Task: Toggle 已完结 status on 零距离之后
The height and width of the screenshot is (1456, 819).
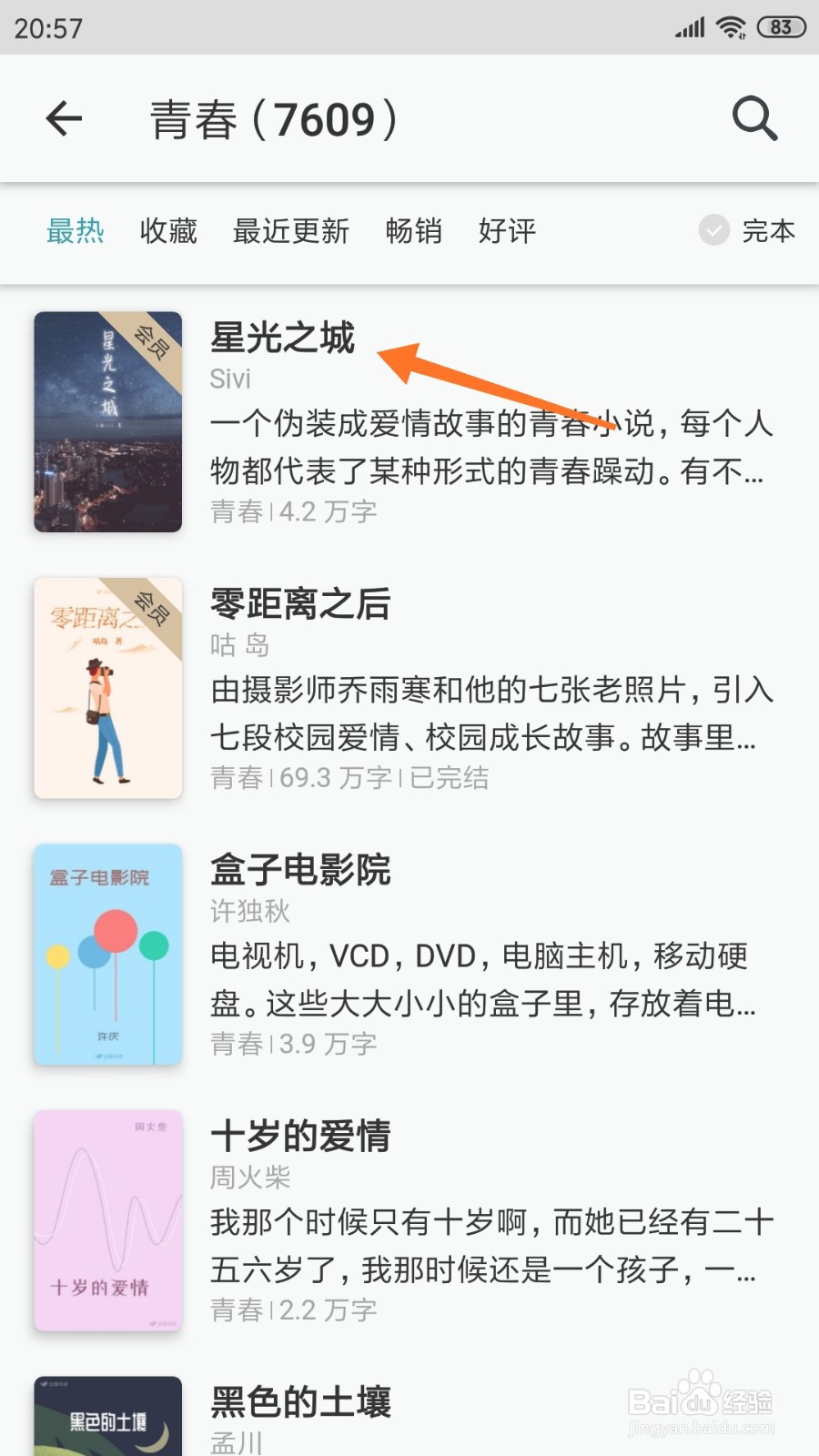Action: tap(450, 778)
